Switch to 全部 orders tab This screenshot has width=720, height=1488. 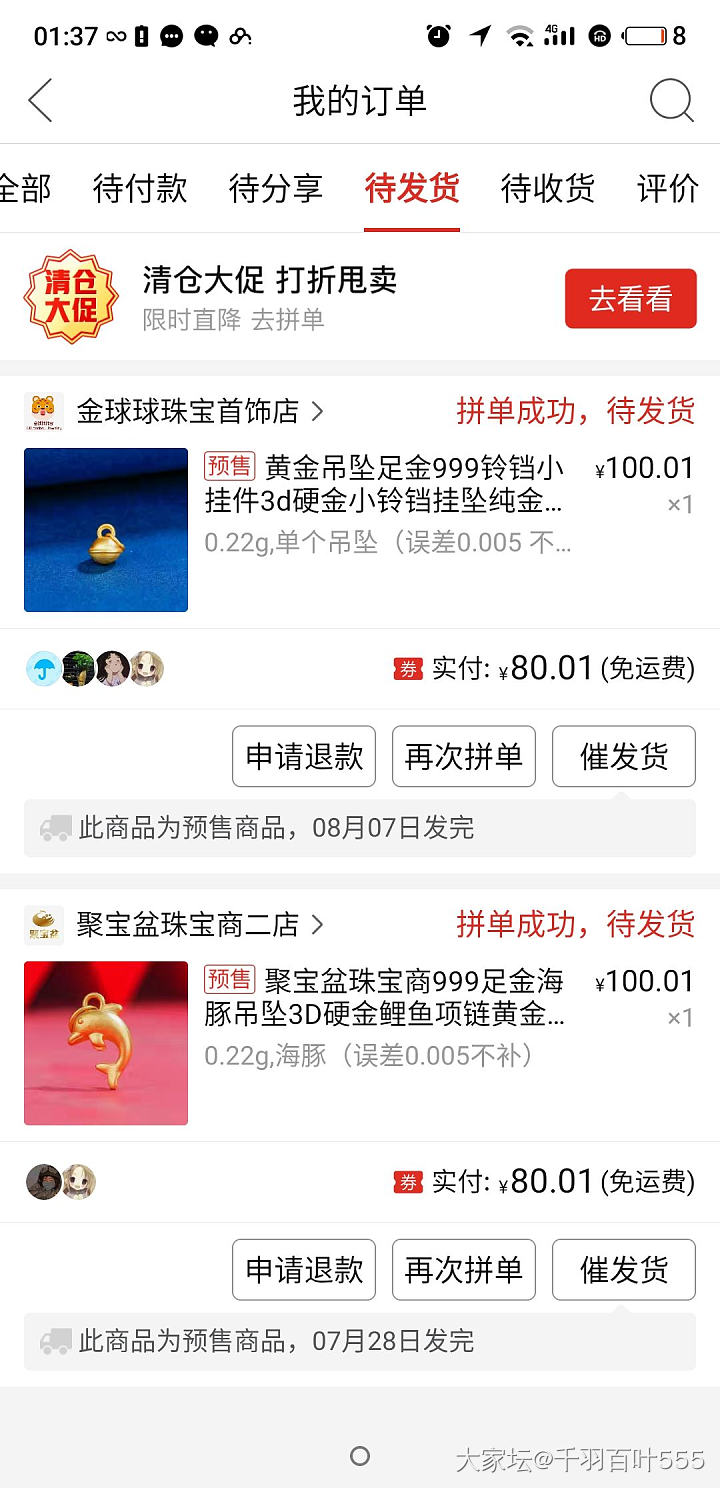(x=24, y=188)
